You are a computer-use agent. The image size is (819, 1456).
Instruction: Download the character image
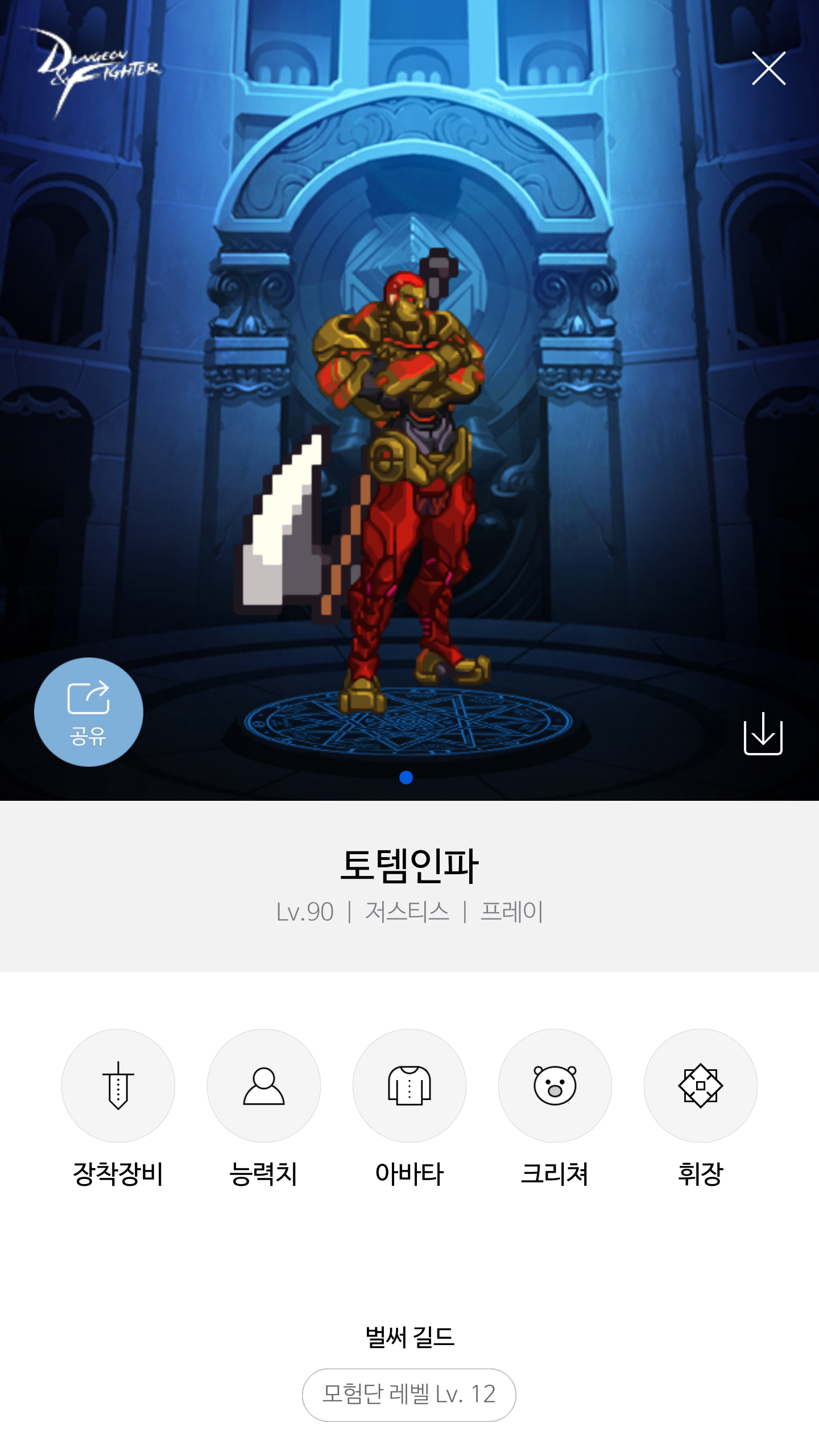click(763, 734)
